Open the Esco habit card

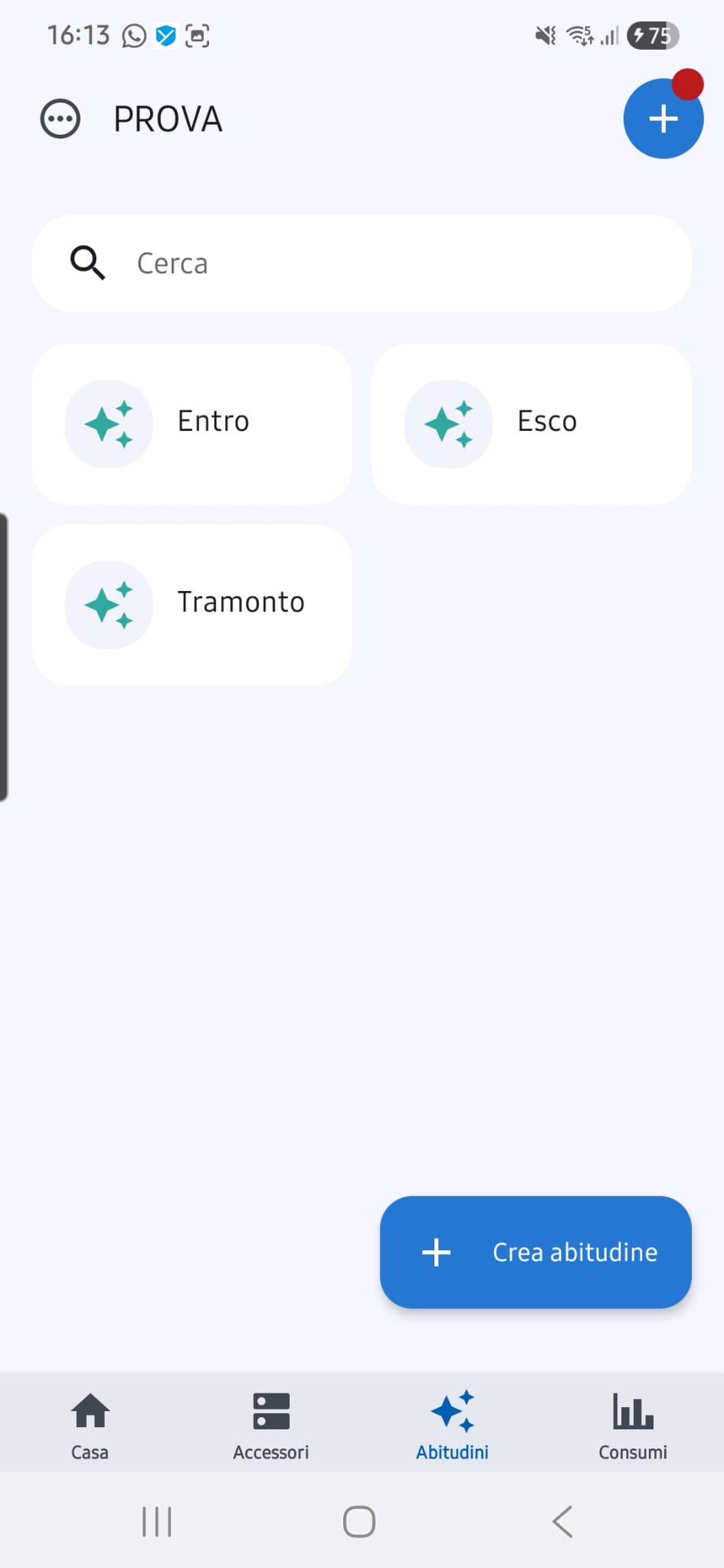coord(531,423)
